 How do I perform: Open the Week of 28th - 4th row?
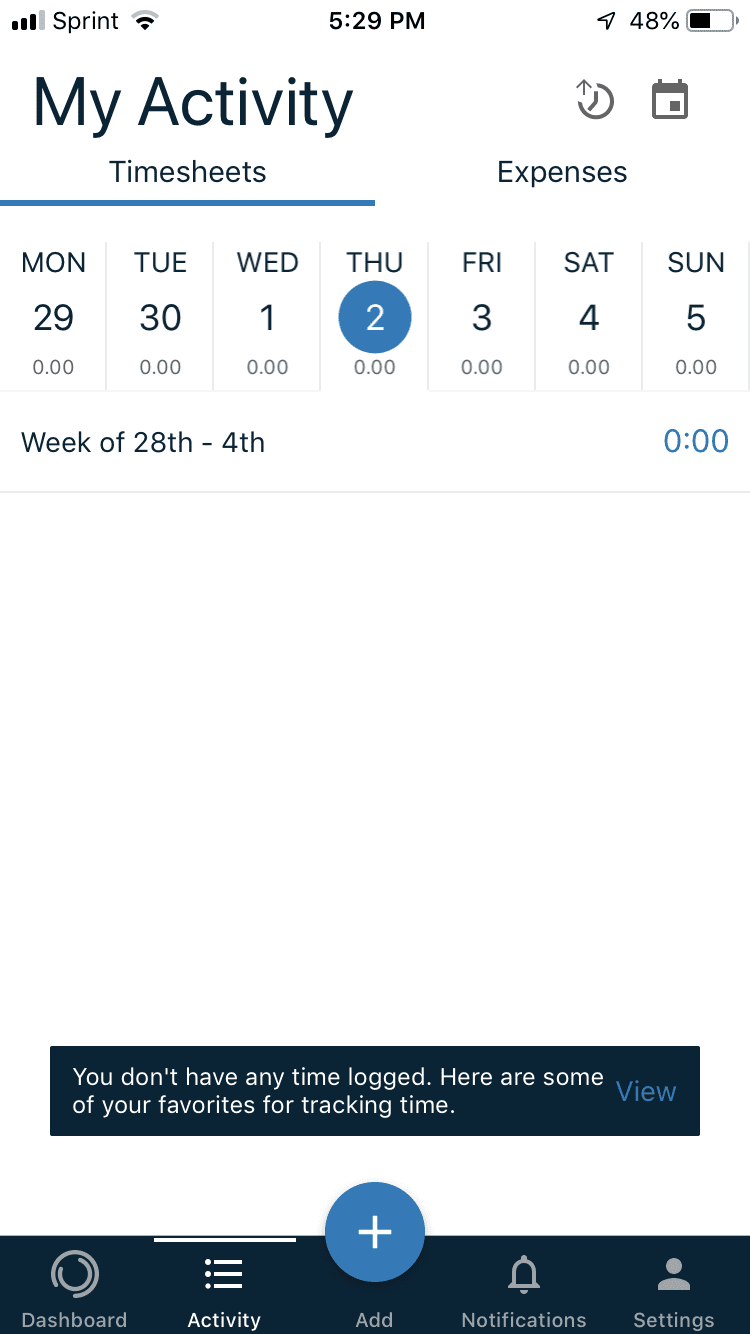coord(375,442)
